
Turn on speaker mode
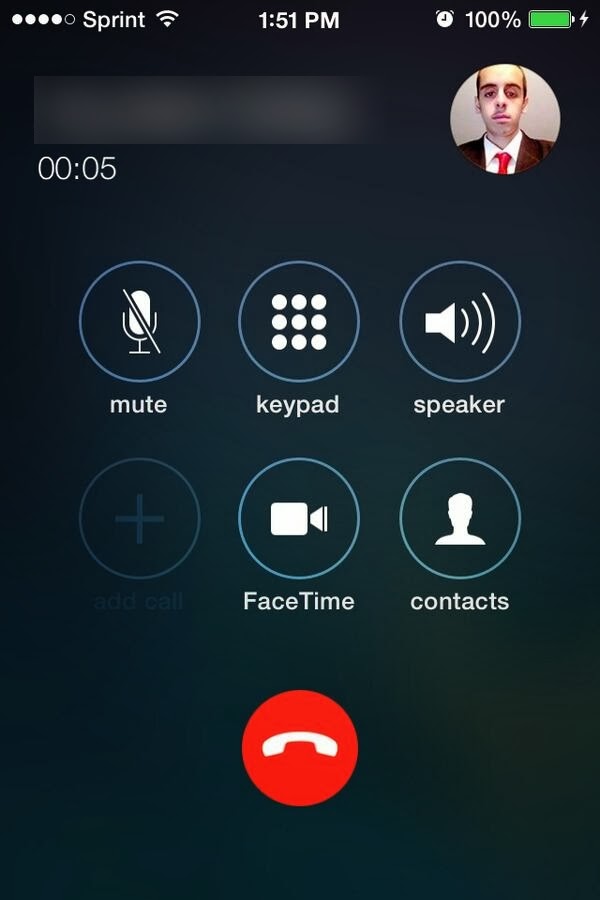459,322
